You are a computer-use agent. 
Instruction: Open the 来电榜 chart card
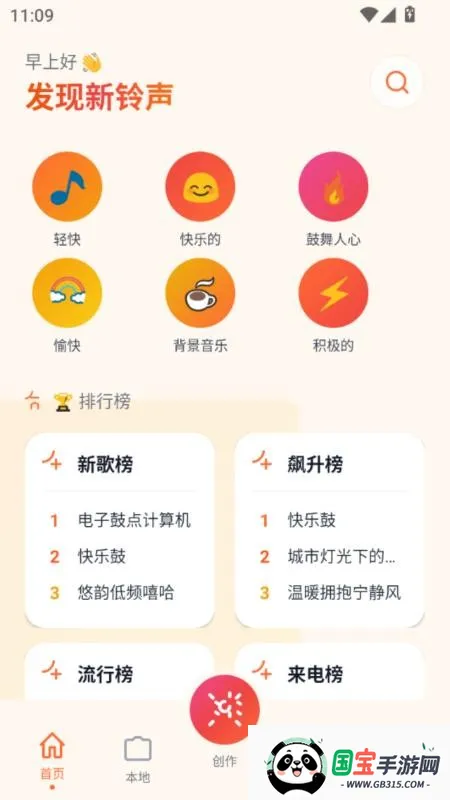coord(330,671)
